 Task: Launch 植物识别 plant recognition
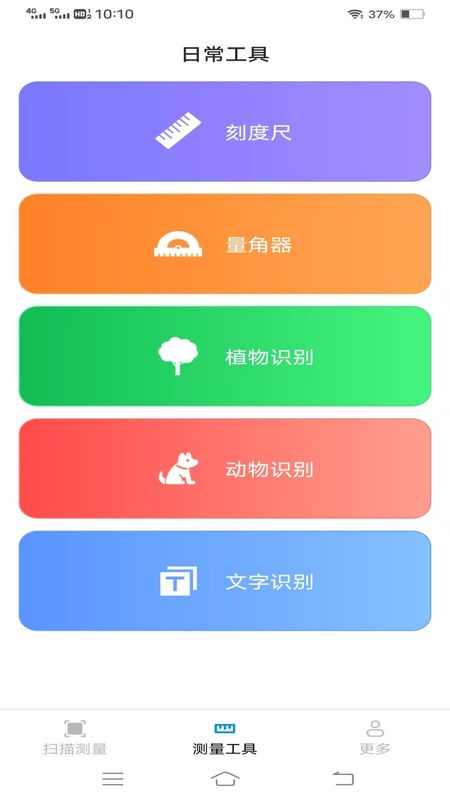225,356
